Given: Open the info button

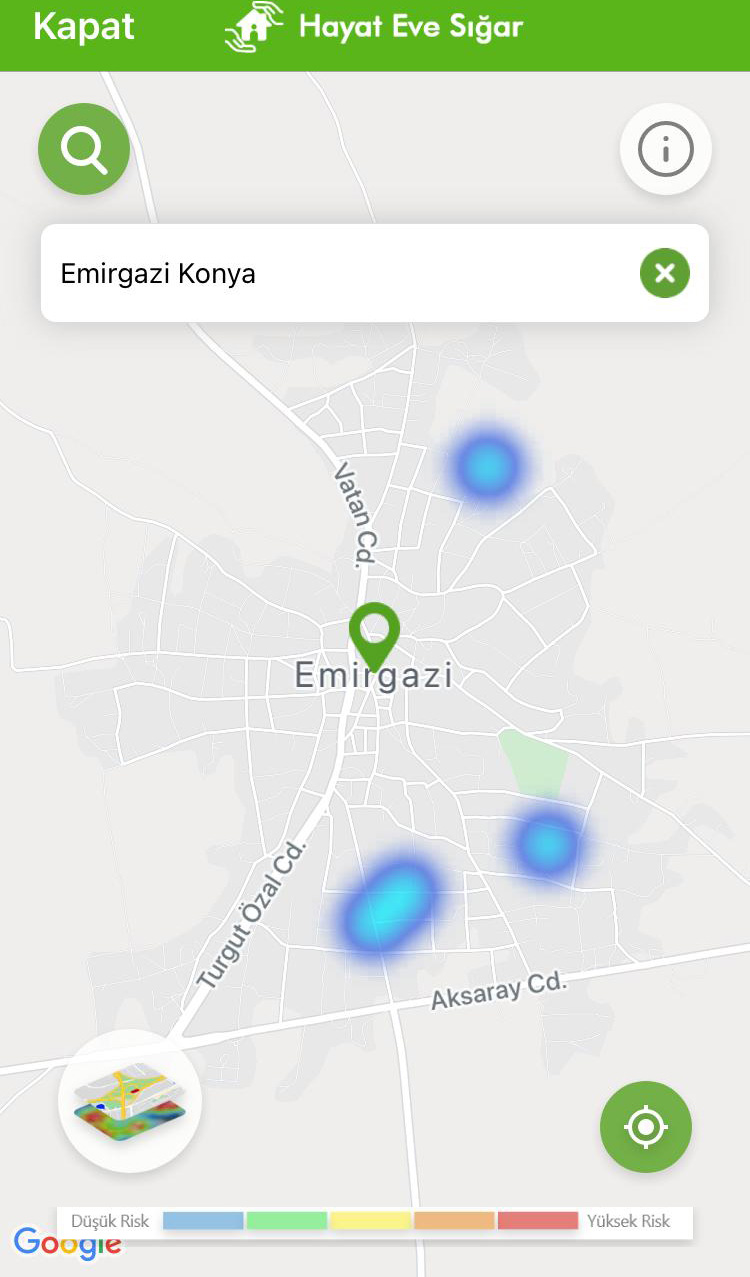Looking at the screenshot, I should coord(665,150).
